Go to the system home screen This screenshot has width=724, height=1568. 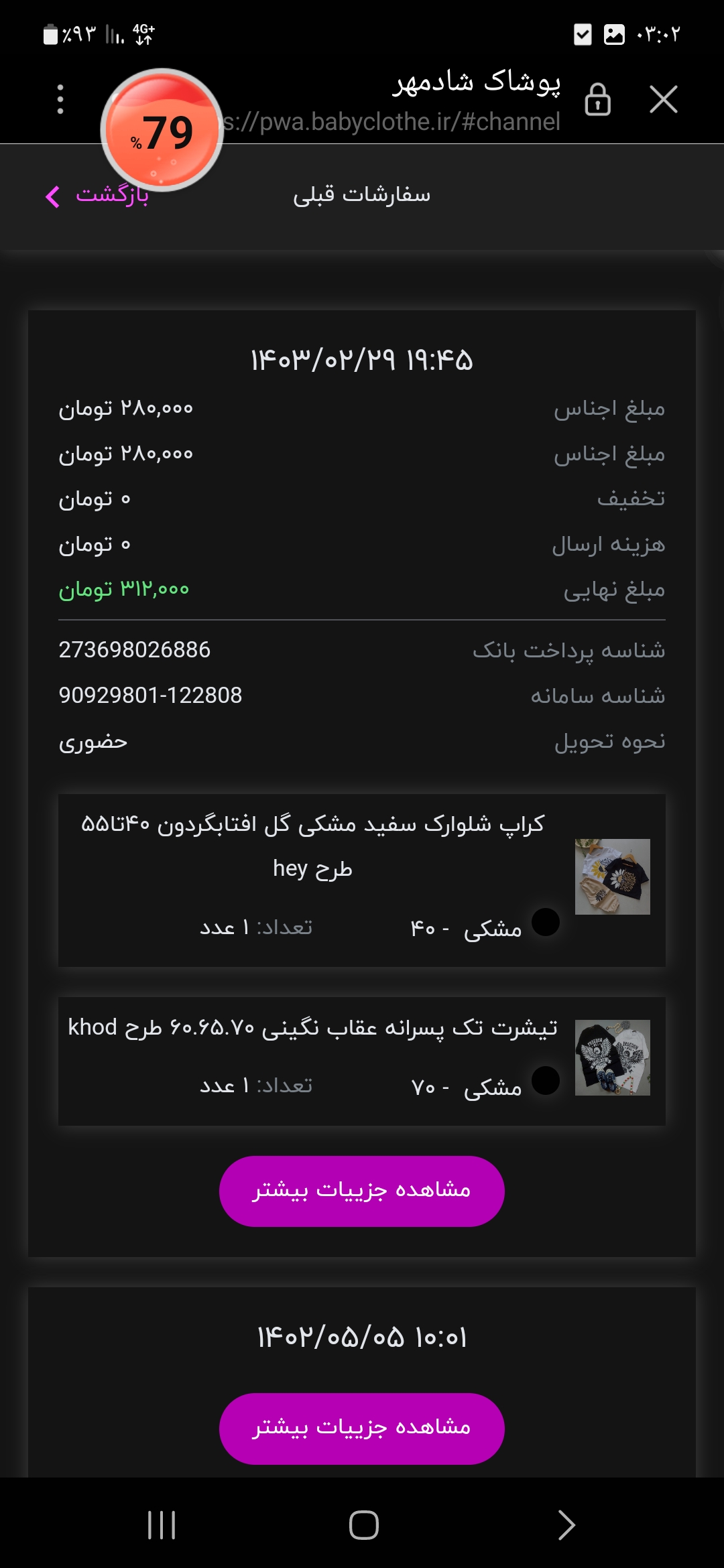(363, 1525)
